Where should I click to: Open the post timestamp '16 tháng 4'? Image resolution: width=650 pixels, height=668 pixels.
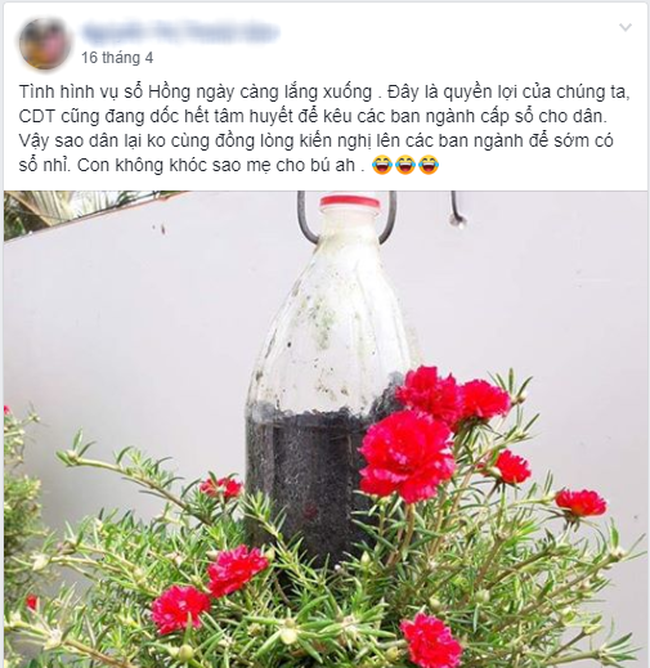[117, 57]
